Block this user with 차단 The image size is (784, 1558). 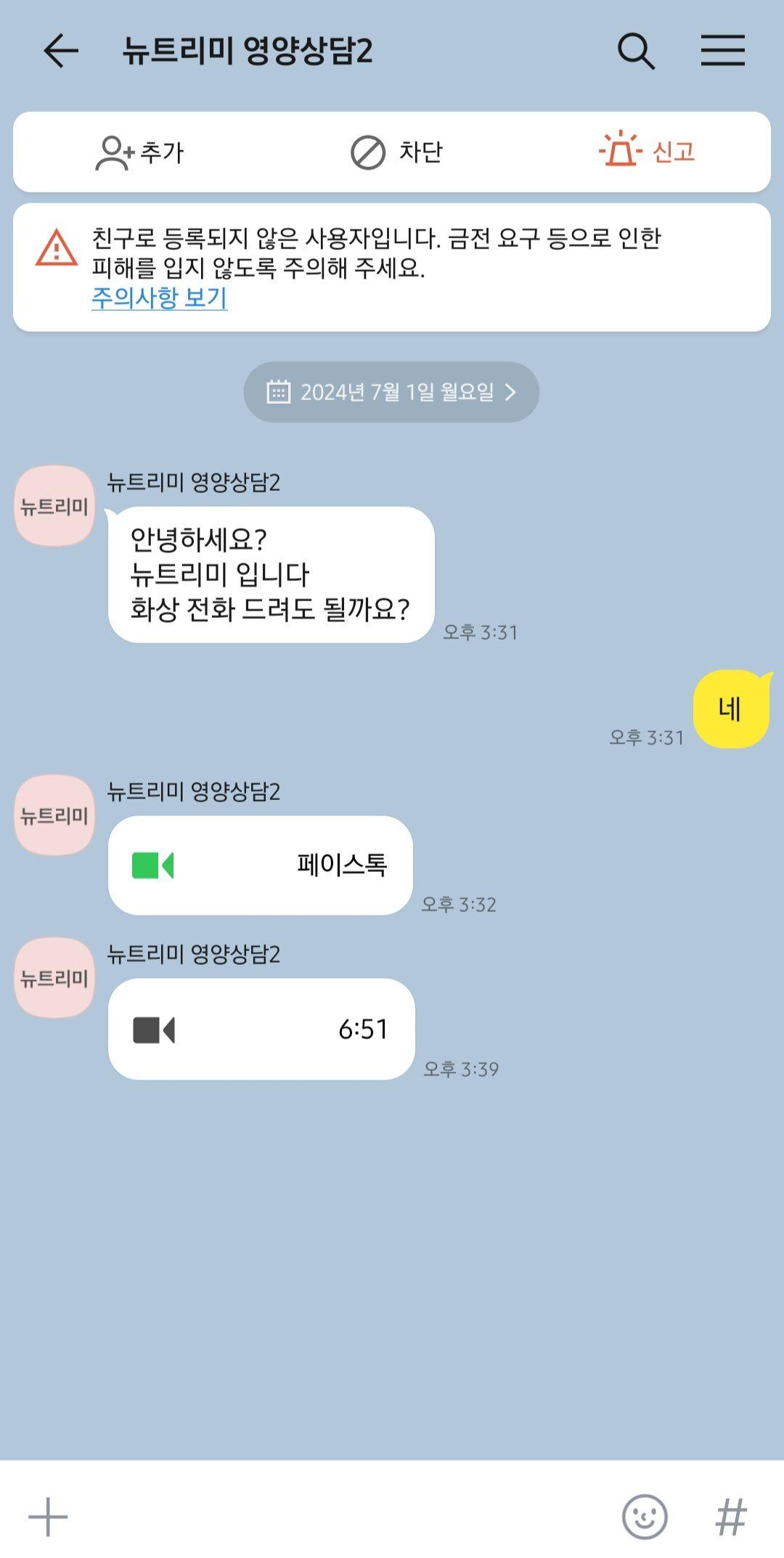pos(396,152)
